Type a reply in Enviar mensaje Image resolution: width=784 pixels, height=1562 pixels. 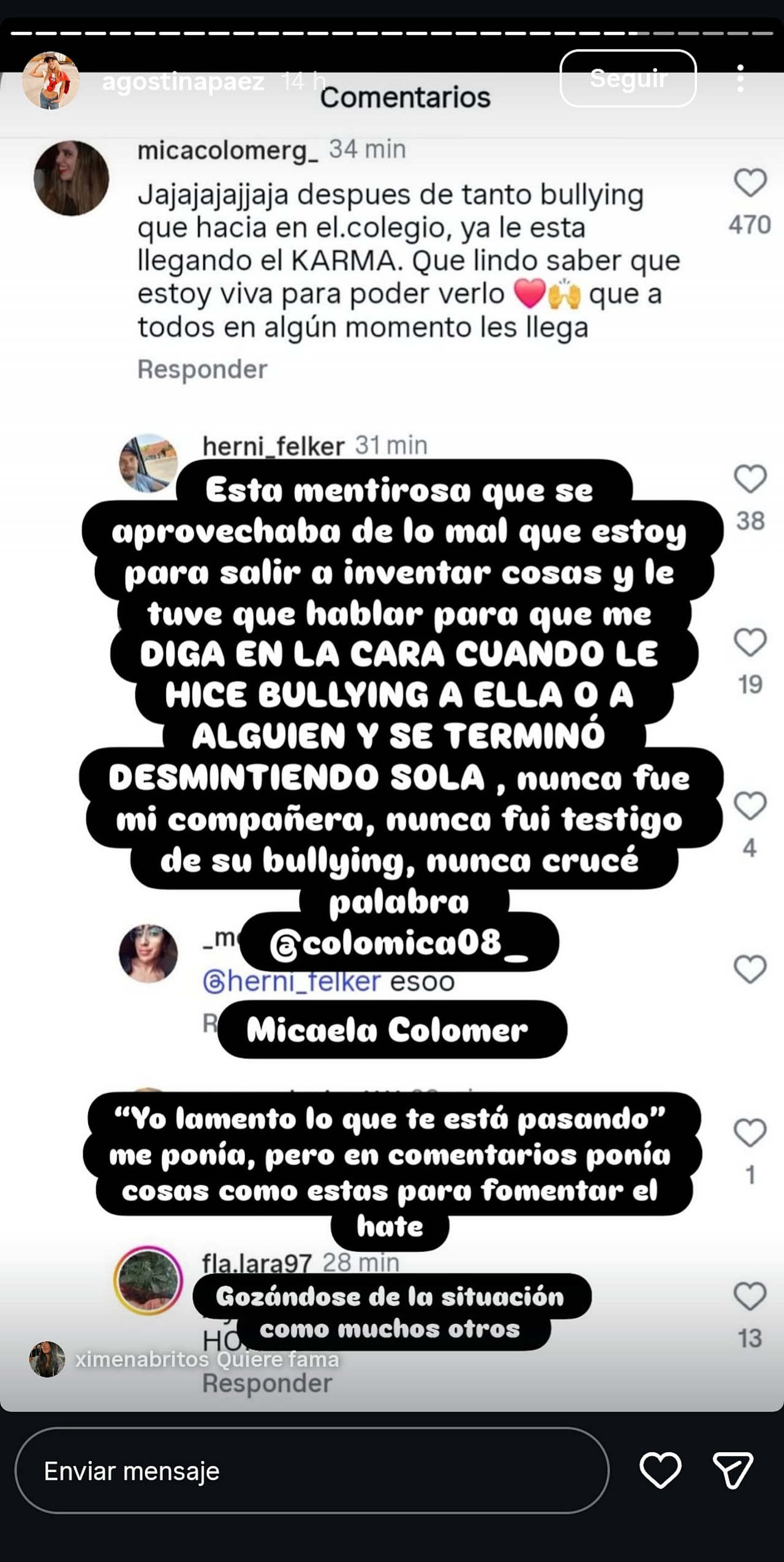(311, 1471)
